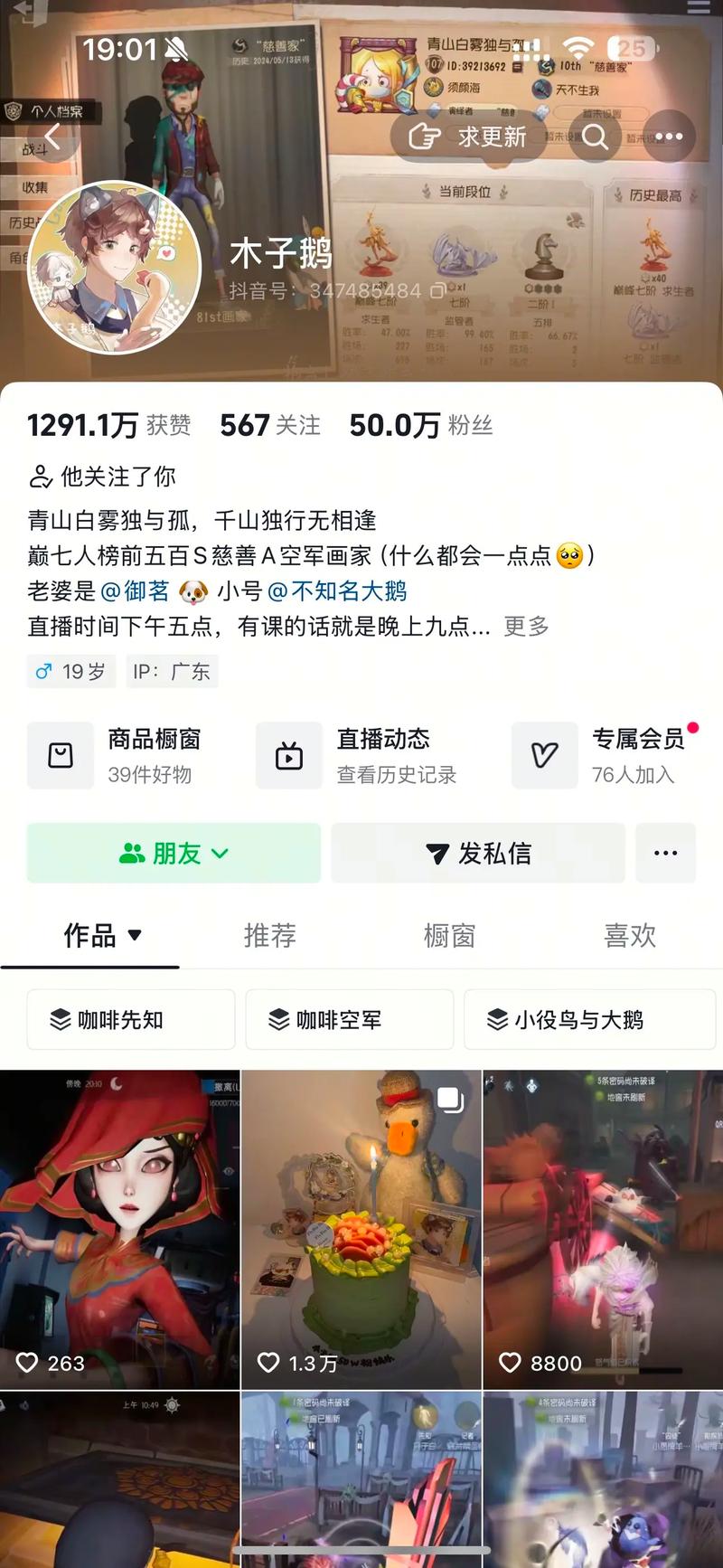
Task: Open the 小役鸟与大鹅 collection
Action: coord(589,1020)
